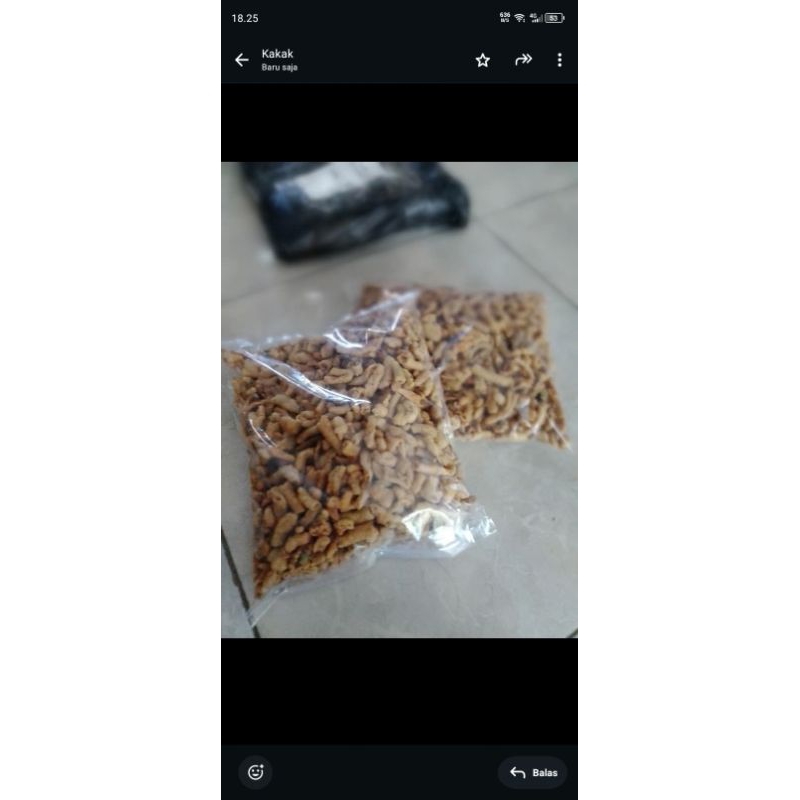
Task: Add an emoji reaction
Action: (x=256, y=772)
